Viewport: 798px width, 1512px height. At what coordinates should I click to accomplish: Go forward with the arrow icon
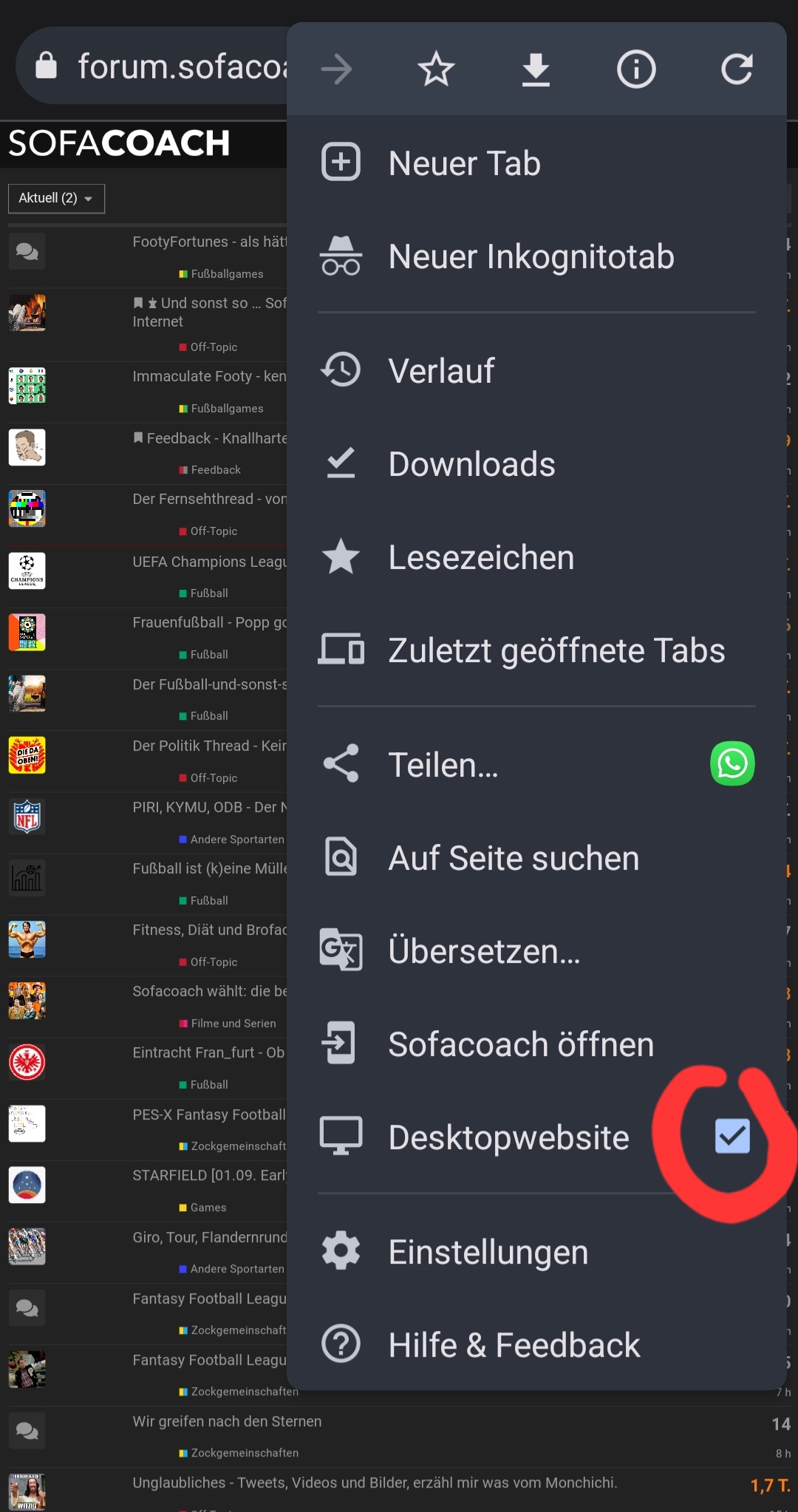pos(337,69)
